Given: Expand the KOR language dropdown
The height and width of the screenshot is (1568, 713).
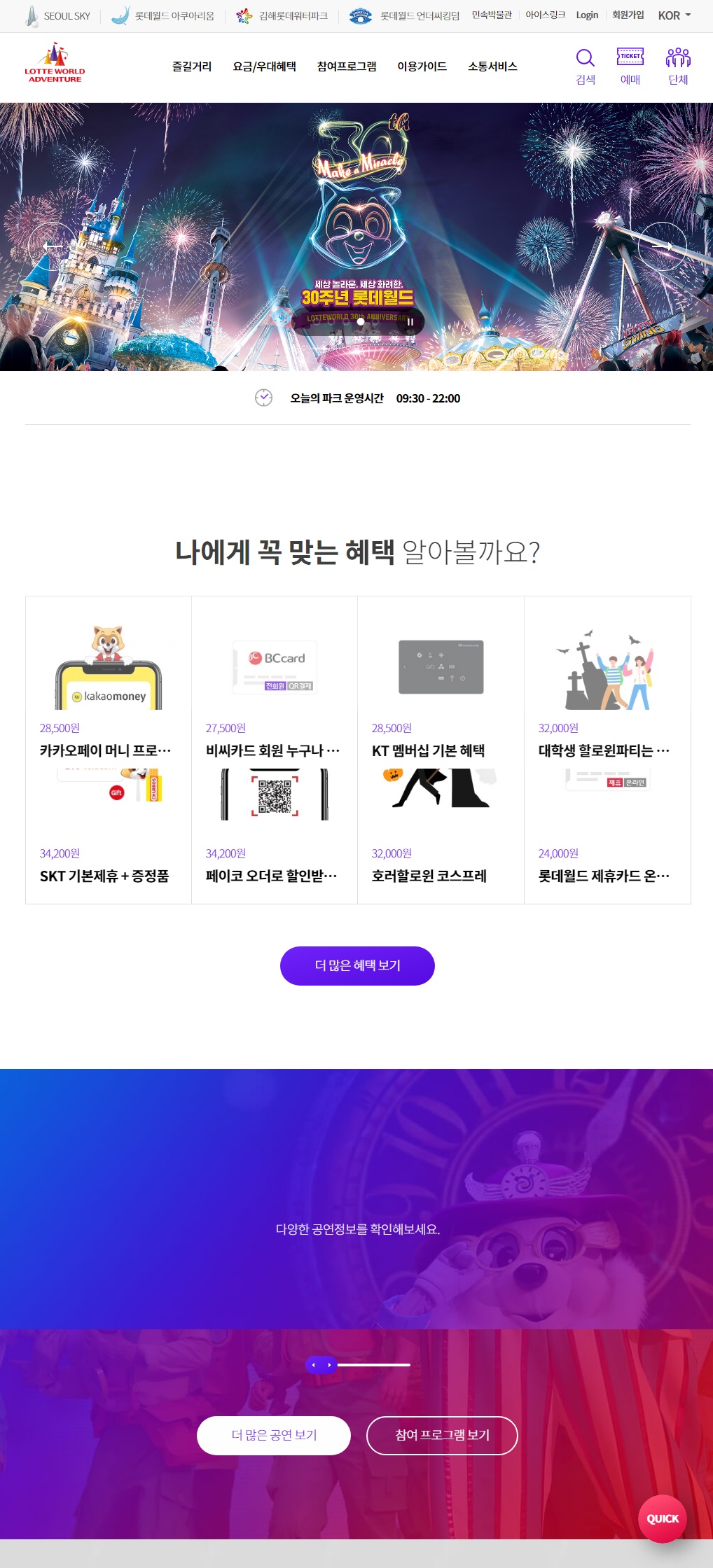Looking at the screenshot, I should pos(674,15).
